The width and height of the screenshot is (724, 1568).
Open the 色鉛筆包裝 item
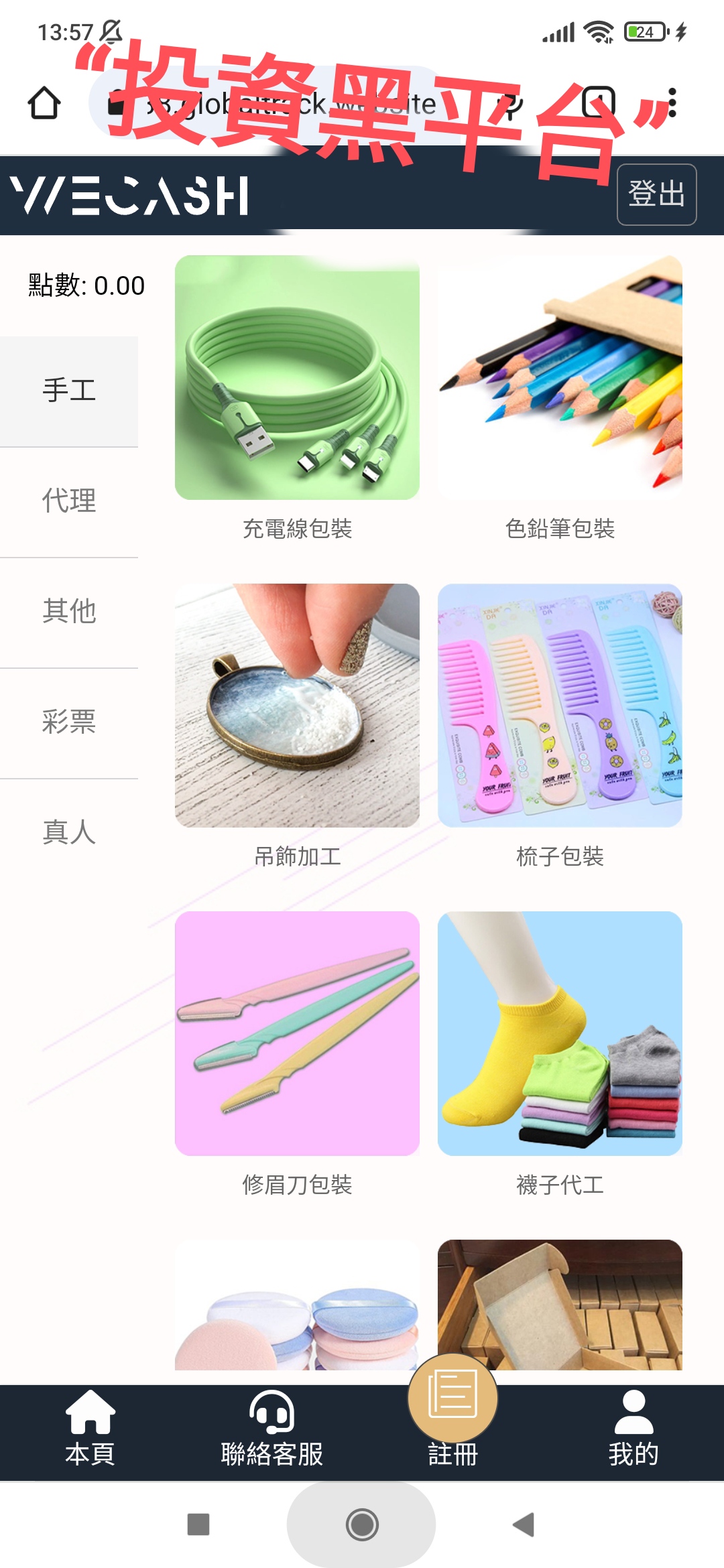(x=560, y=377)
